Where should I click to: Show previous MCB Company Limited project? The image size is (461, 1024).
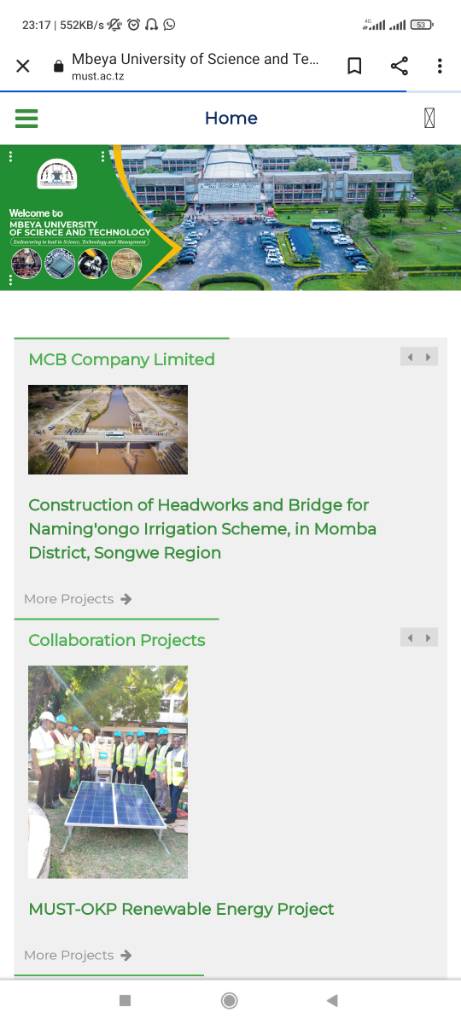point(410,357)
